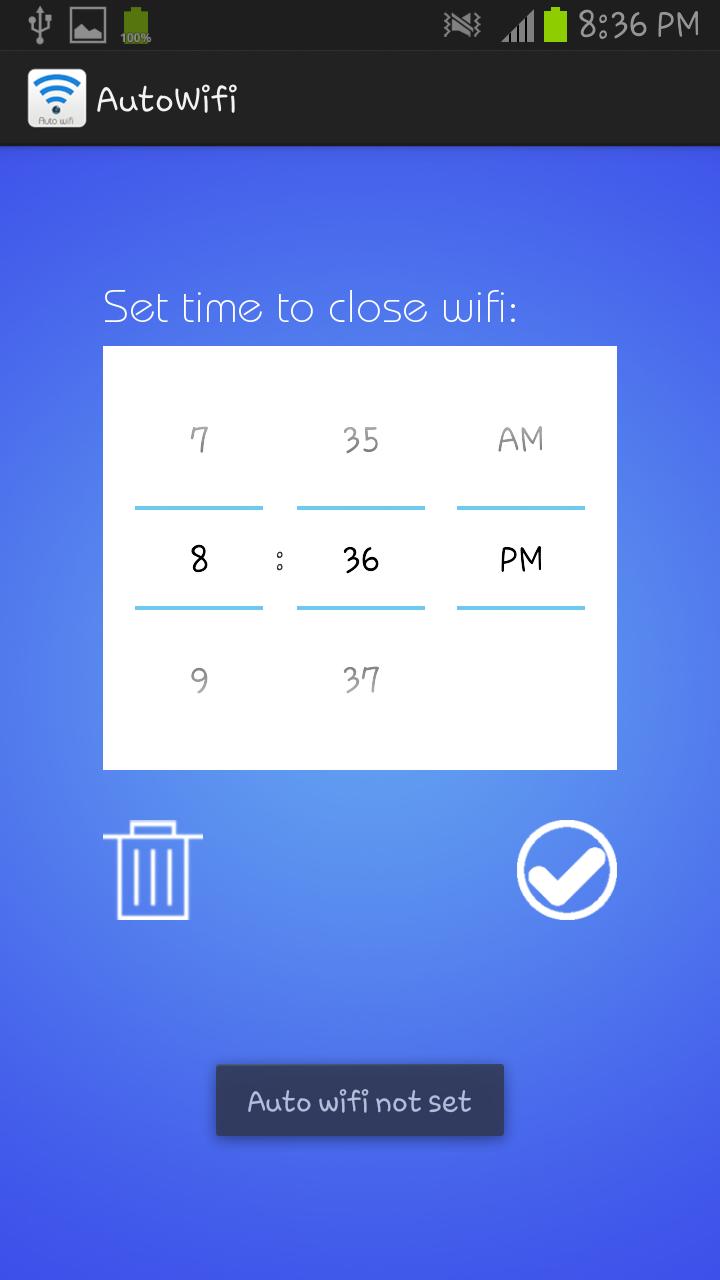Tap the selected minute 36 field
This screenshot has height=1280, width=720.
click(x=361, y=559)
